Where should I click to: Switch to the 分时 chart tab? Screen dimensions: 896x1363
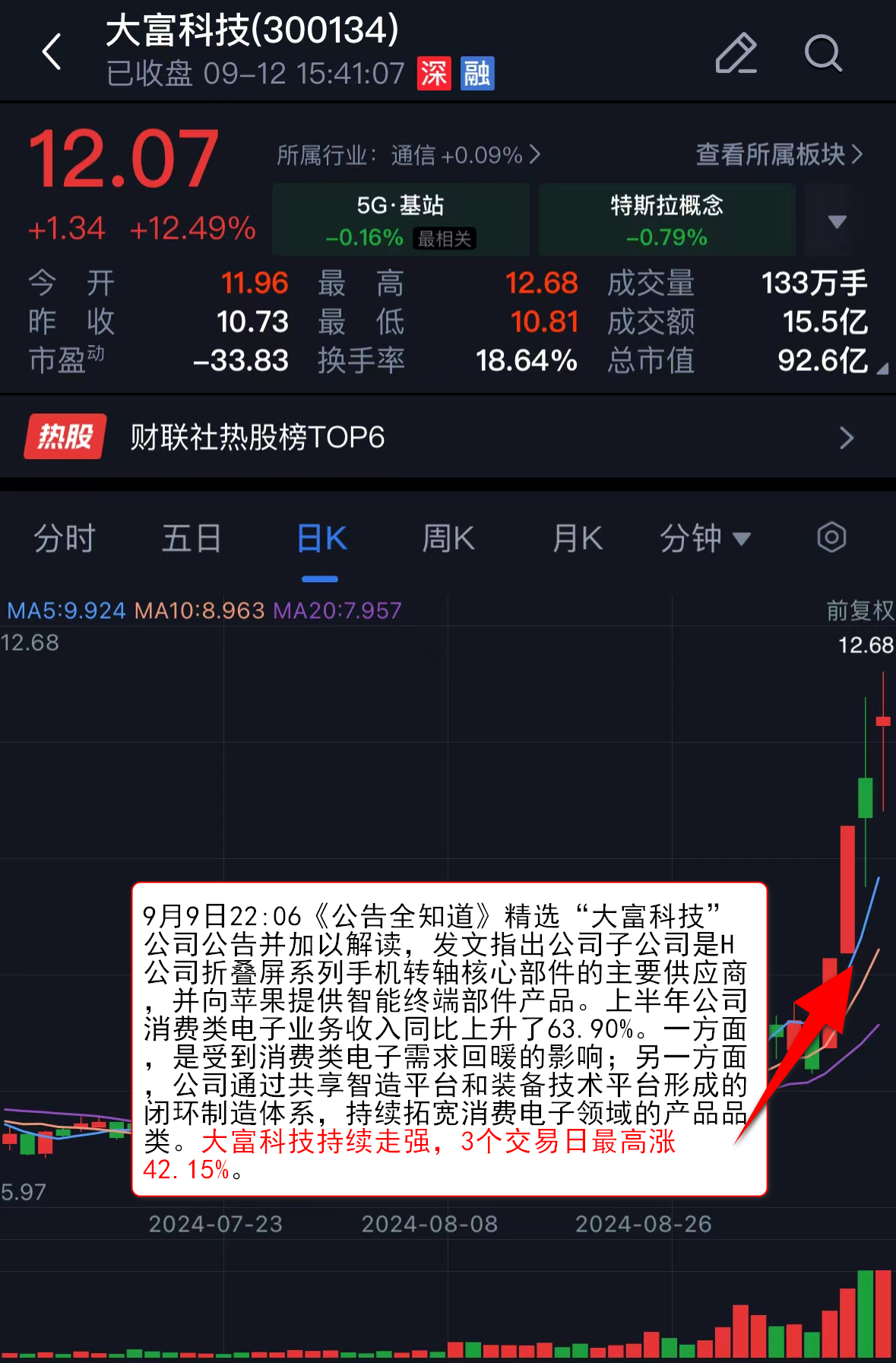64,539
